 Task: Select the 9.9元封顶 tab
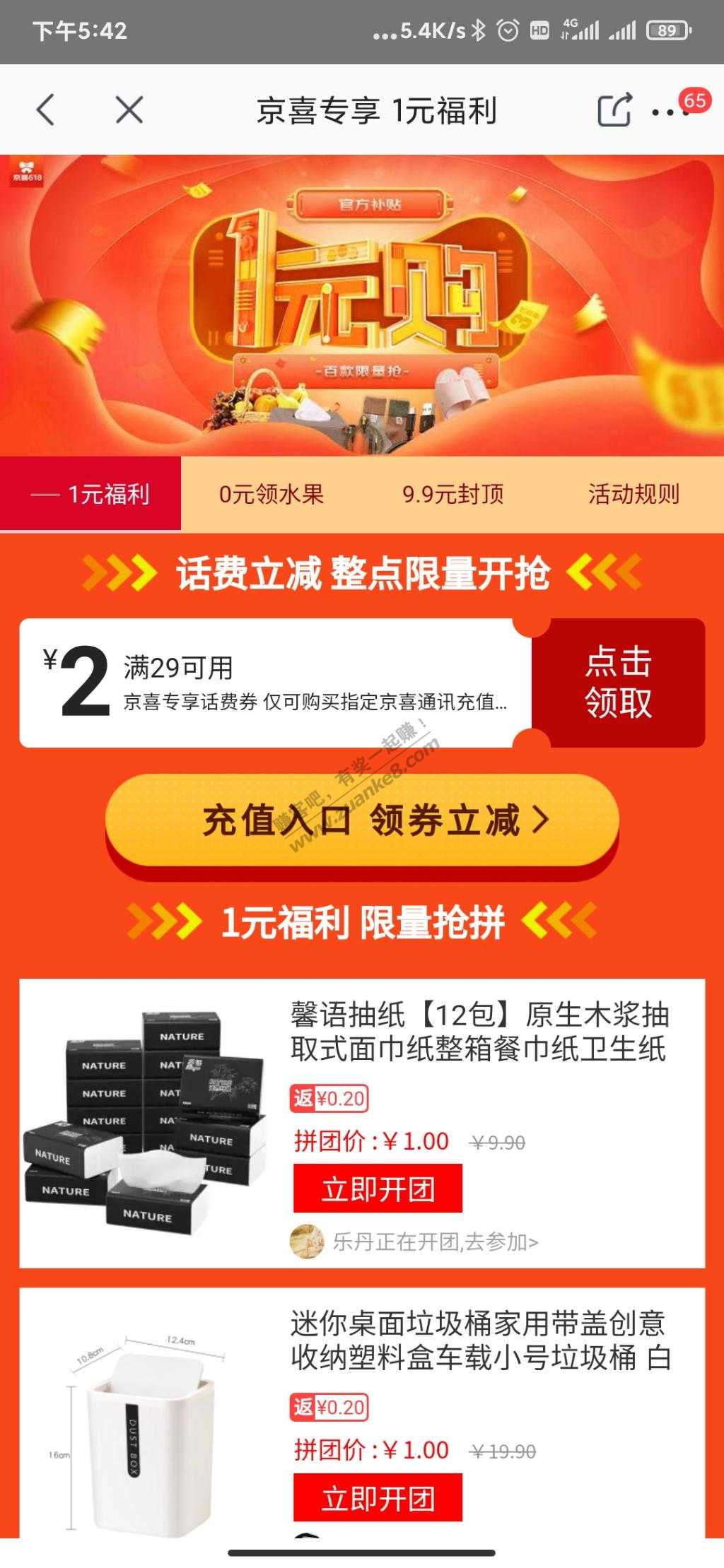click(452, 494)
